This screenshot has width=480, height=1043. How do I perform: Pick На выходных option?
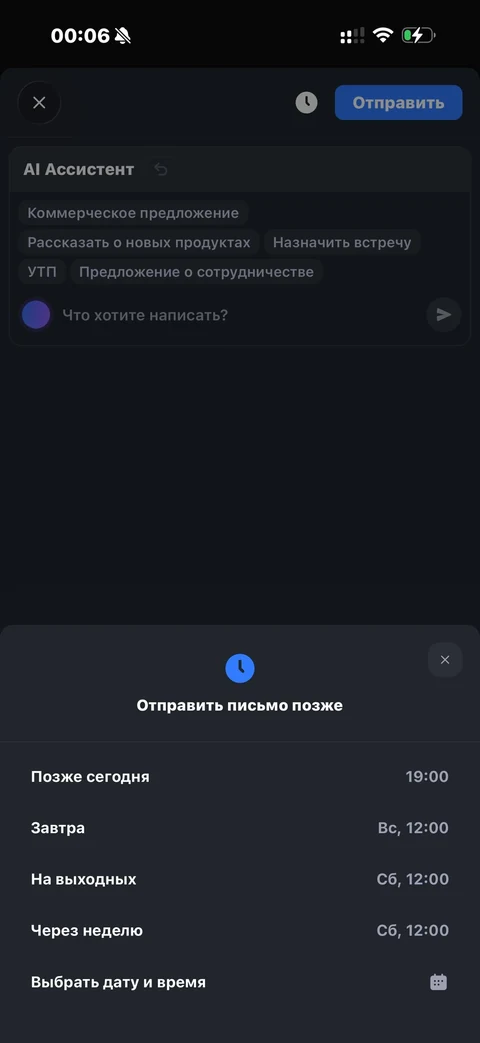pos(240,879)
